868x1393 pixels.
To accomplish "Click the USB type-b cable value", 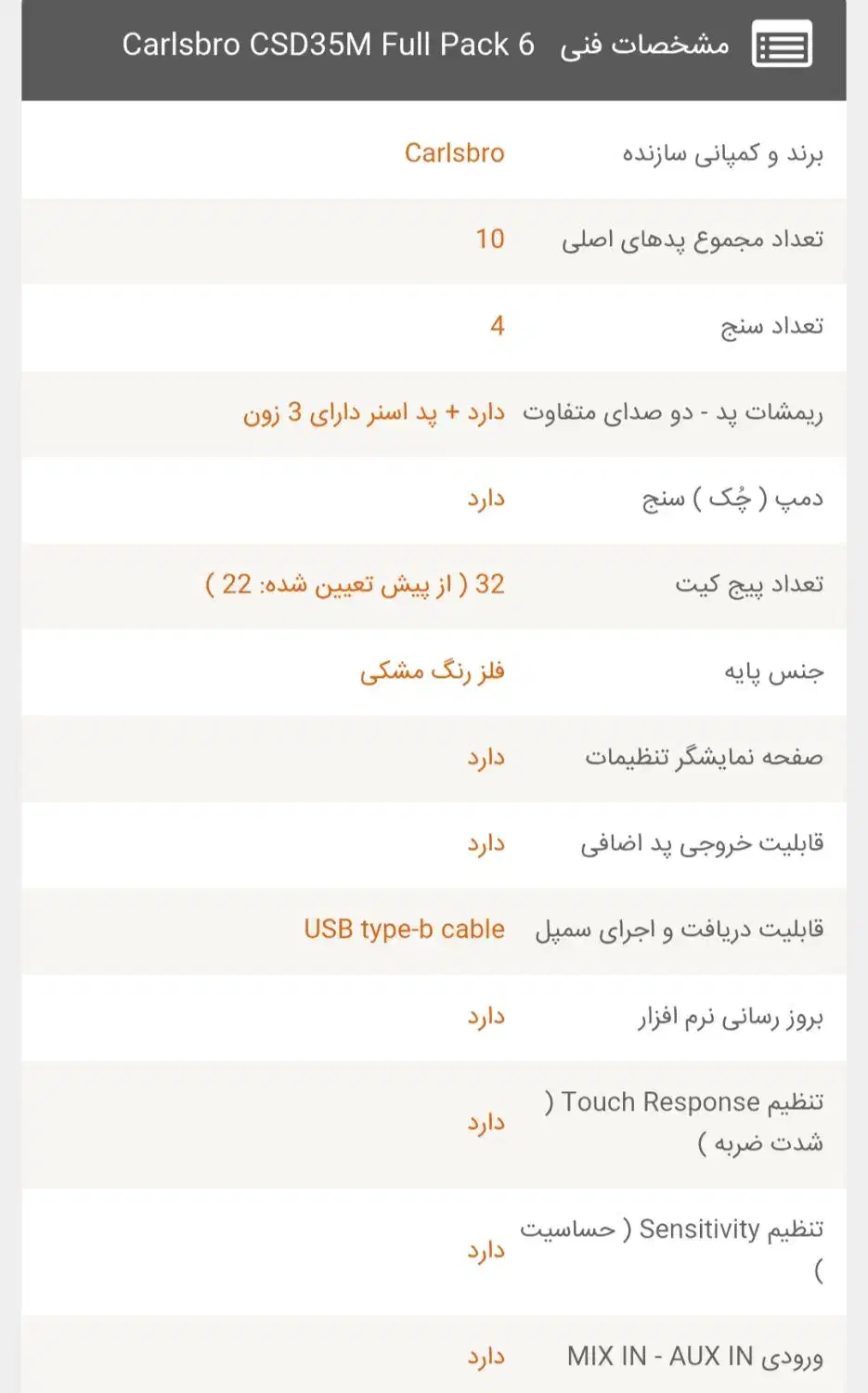I will point(403,929).
